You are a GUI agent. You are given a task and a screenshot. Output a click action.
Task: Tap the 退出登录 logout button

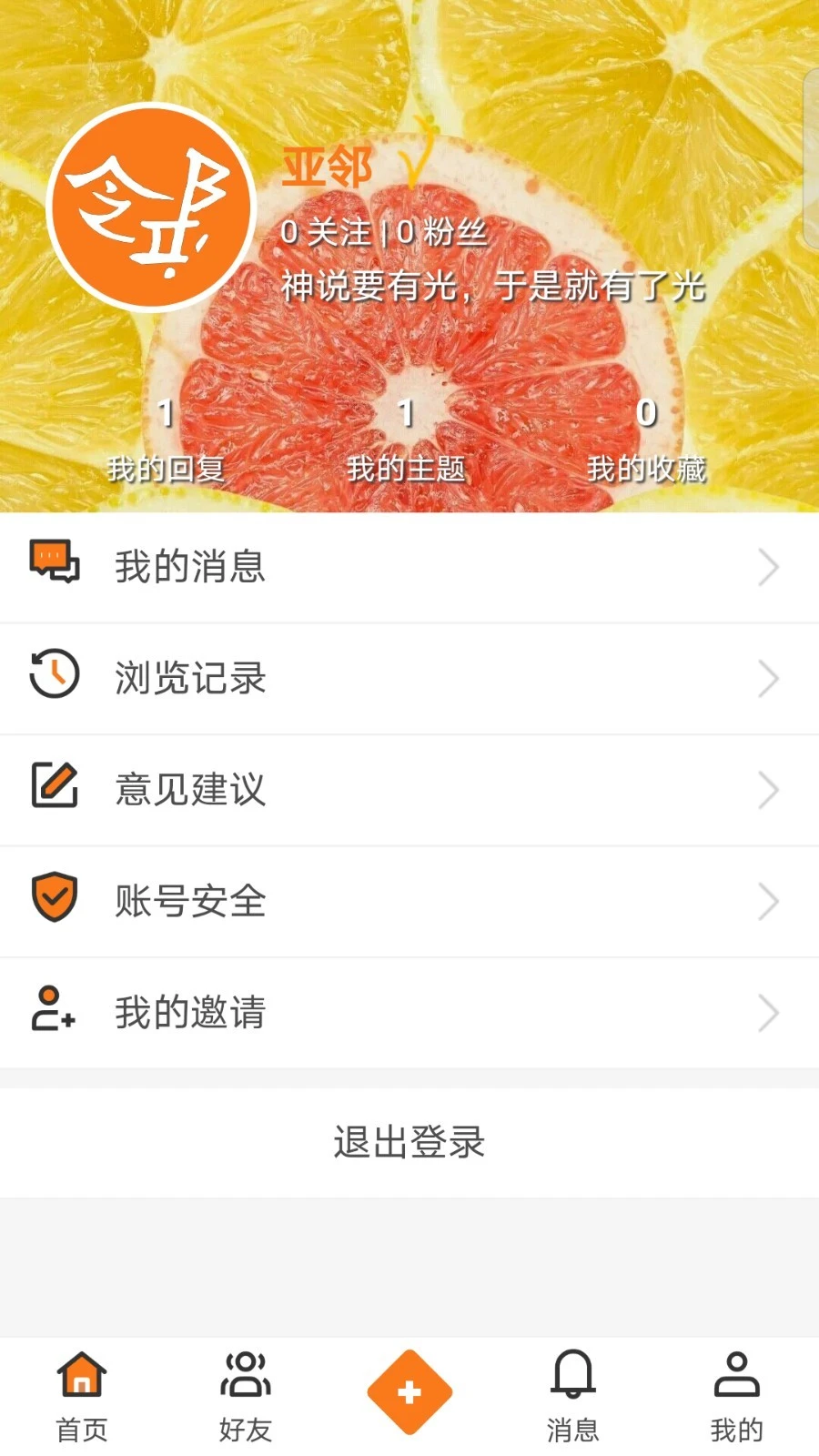pyautogui.click(x=409, y=1143)
